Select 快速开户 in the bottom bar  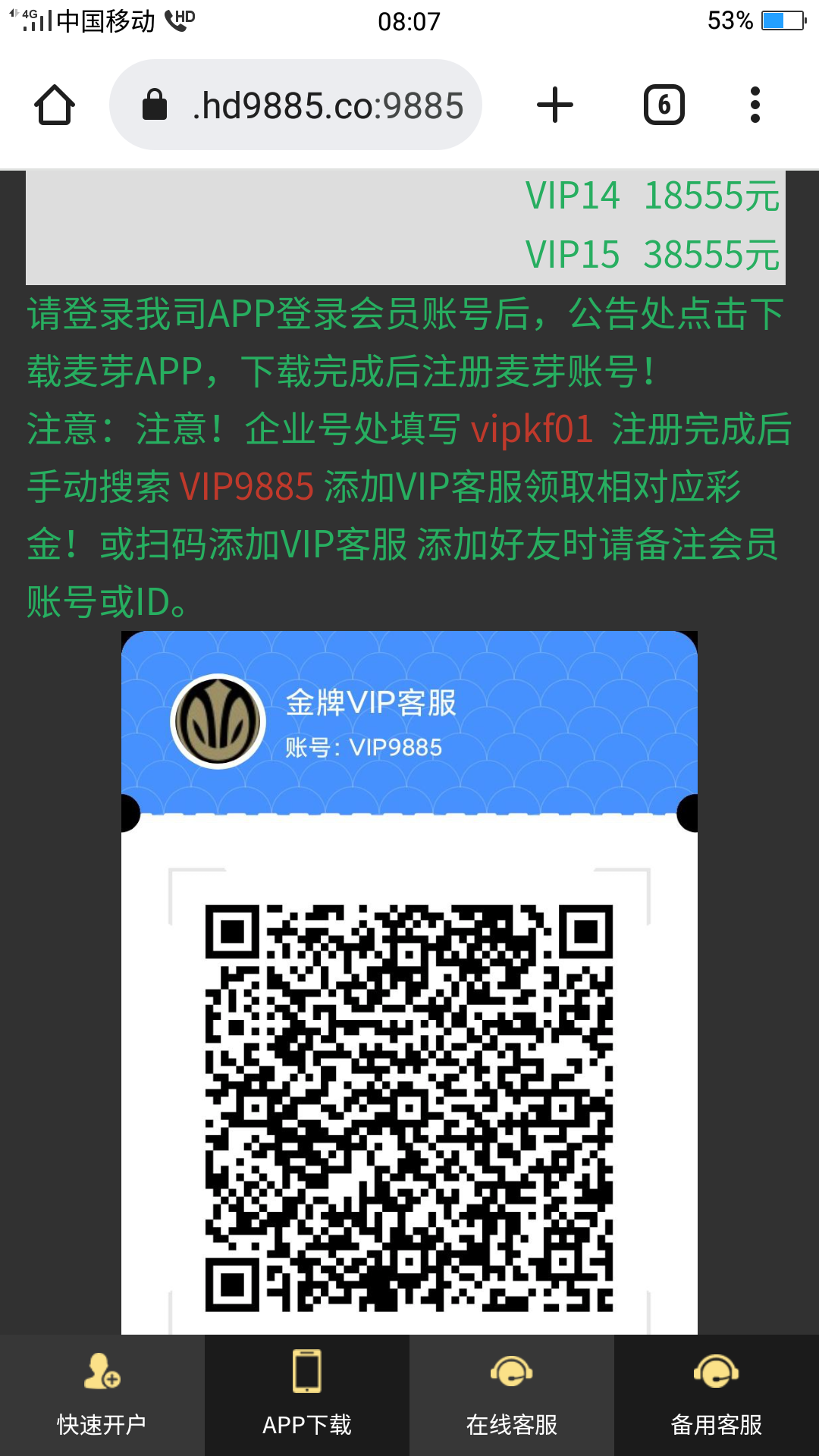(x=102, y=1395)
